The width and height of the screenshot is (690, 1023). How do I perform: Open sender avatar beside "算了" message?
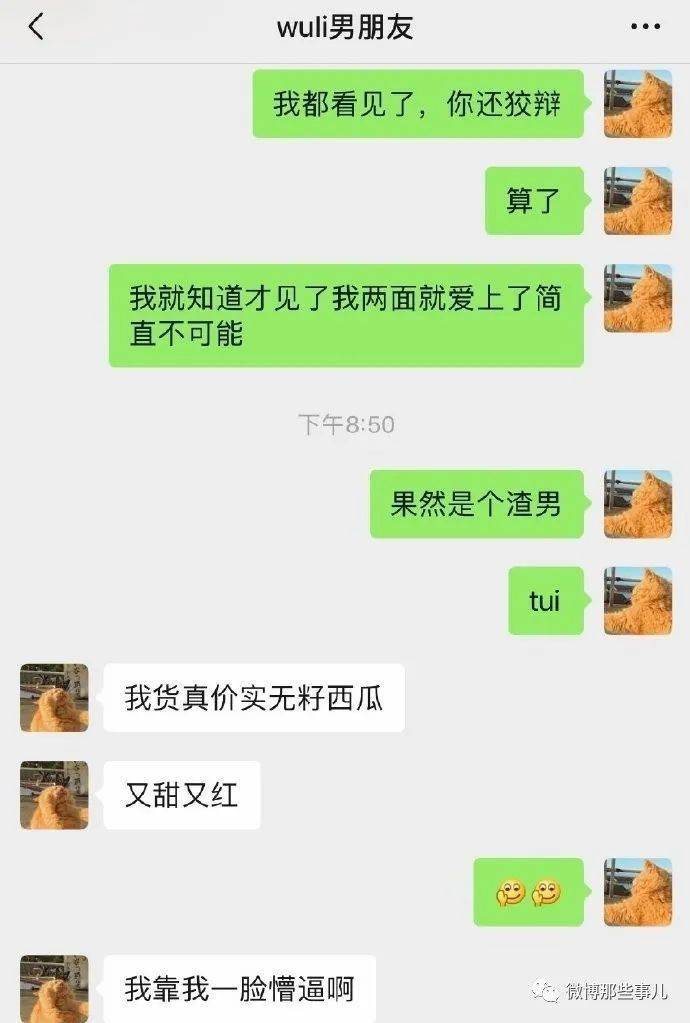[x=637, y=201]
